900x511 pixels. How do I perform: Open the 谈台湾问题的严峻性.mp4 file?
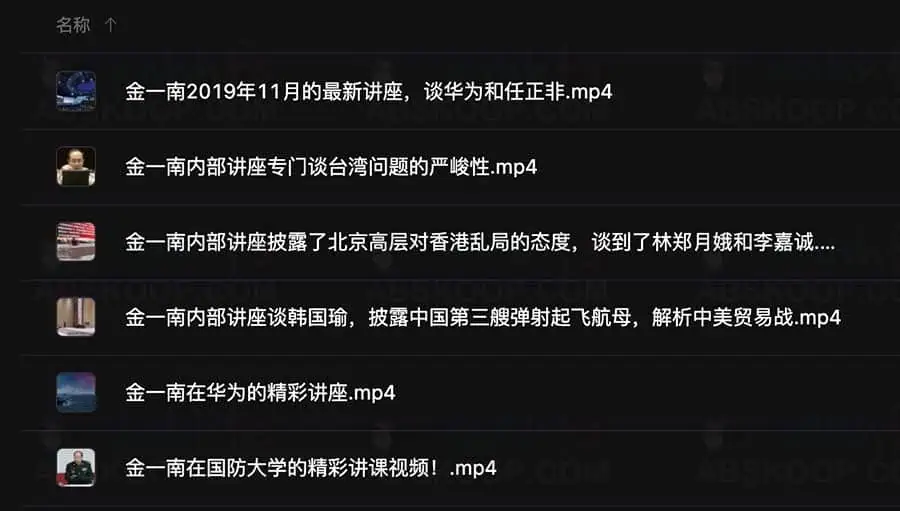[331, 167]
